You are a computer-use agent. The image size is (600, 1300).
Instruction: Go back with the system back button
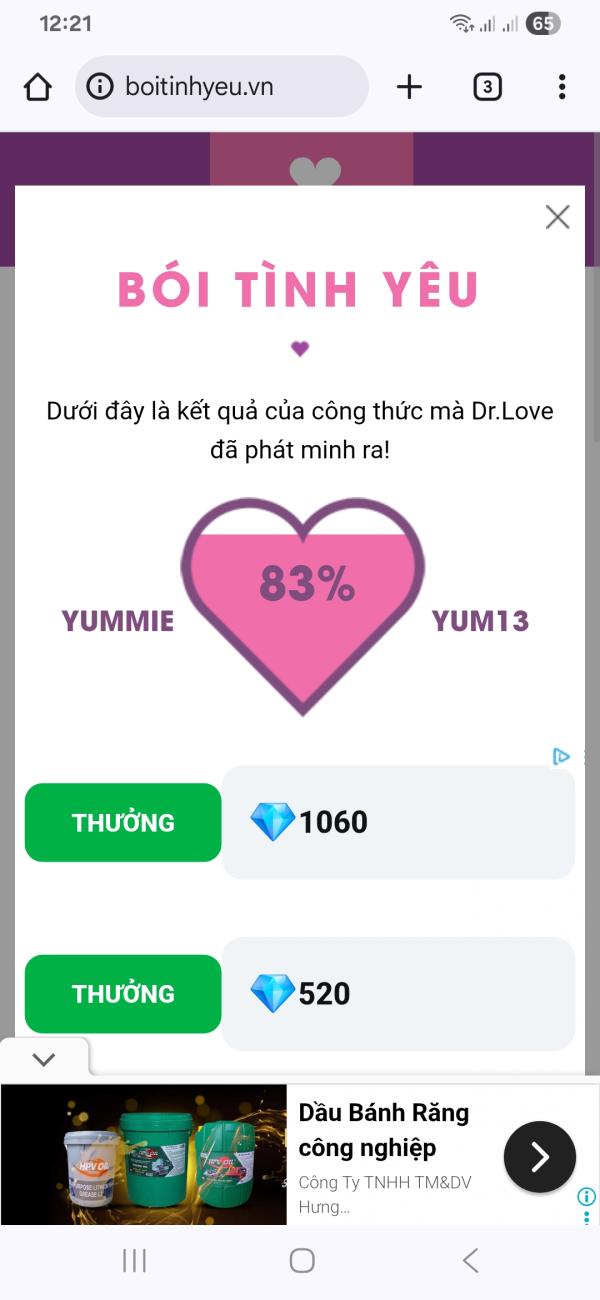471,1261
